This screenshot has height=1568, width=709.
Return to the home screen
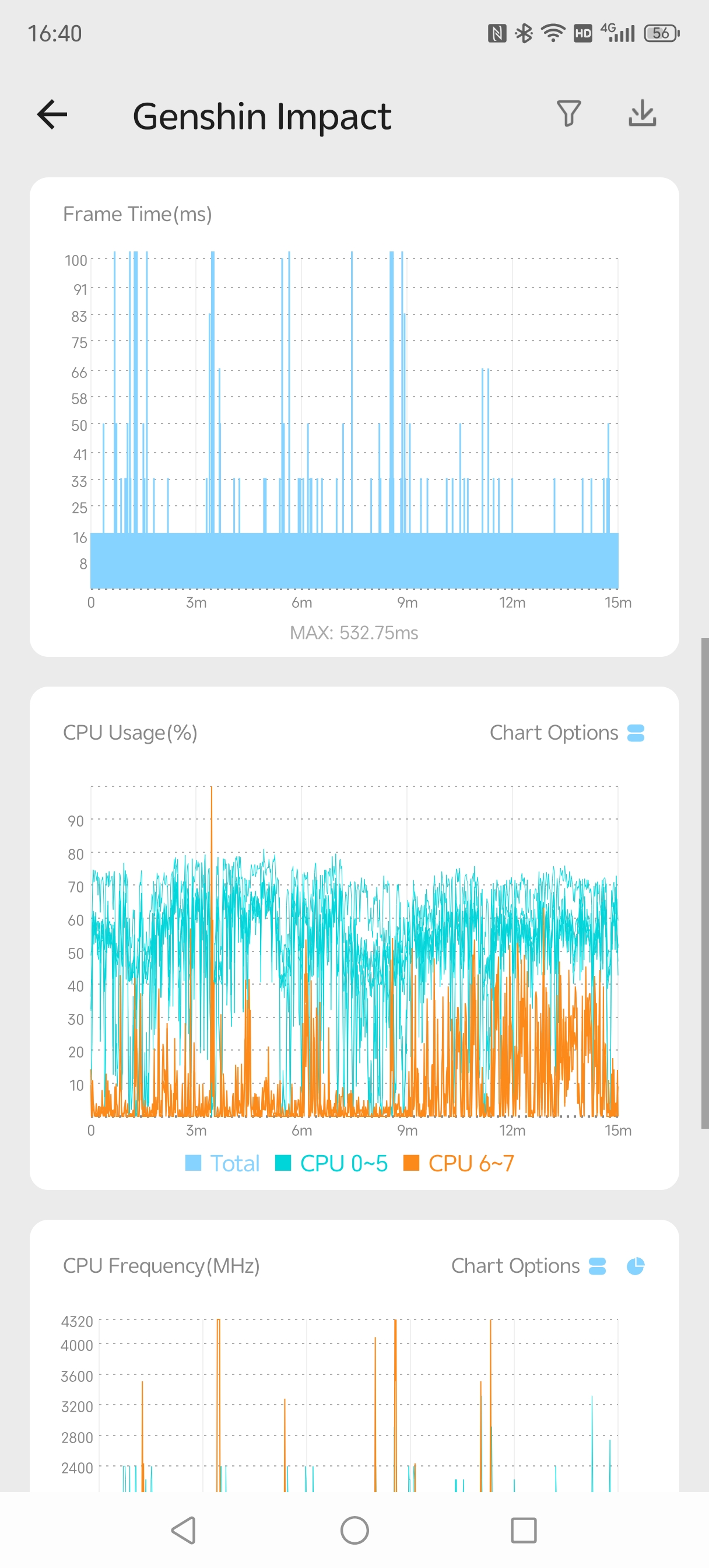coord(354,1530)
